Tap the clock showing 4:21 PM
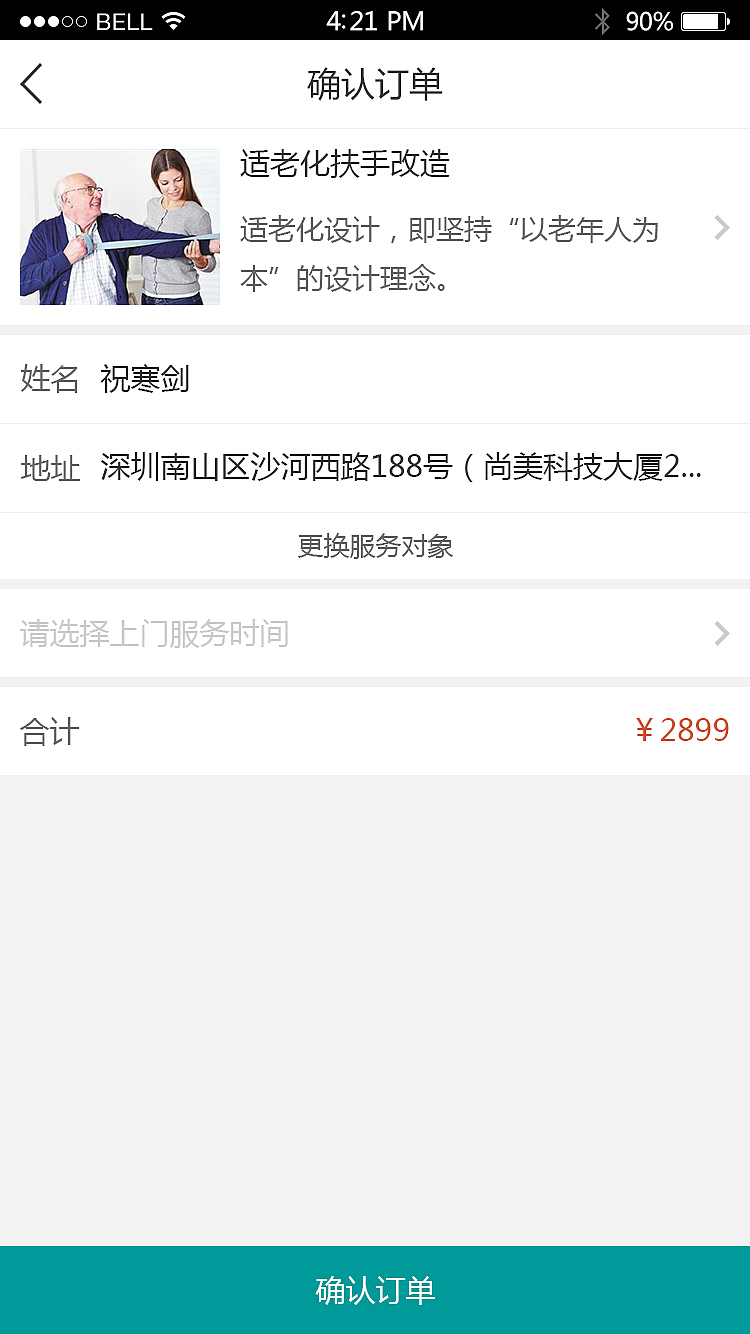Viewport: 750px width, 1334px height. (x=375, y=20)
